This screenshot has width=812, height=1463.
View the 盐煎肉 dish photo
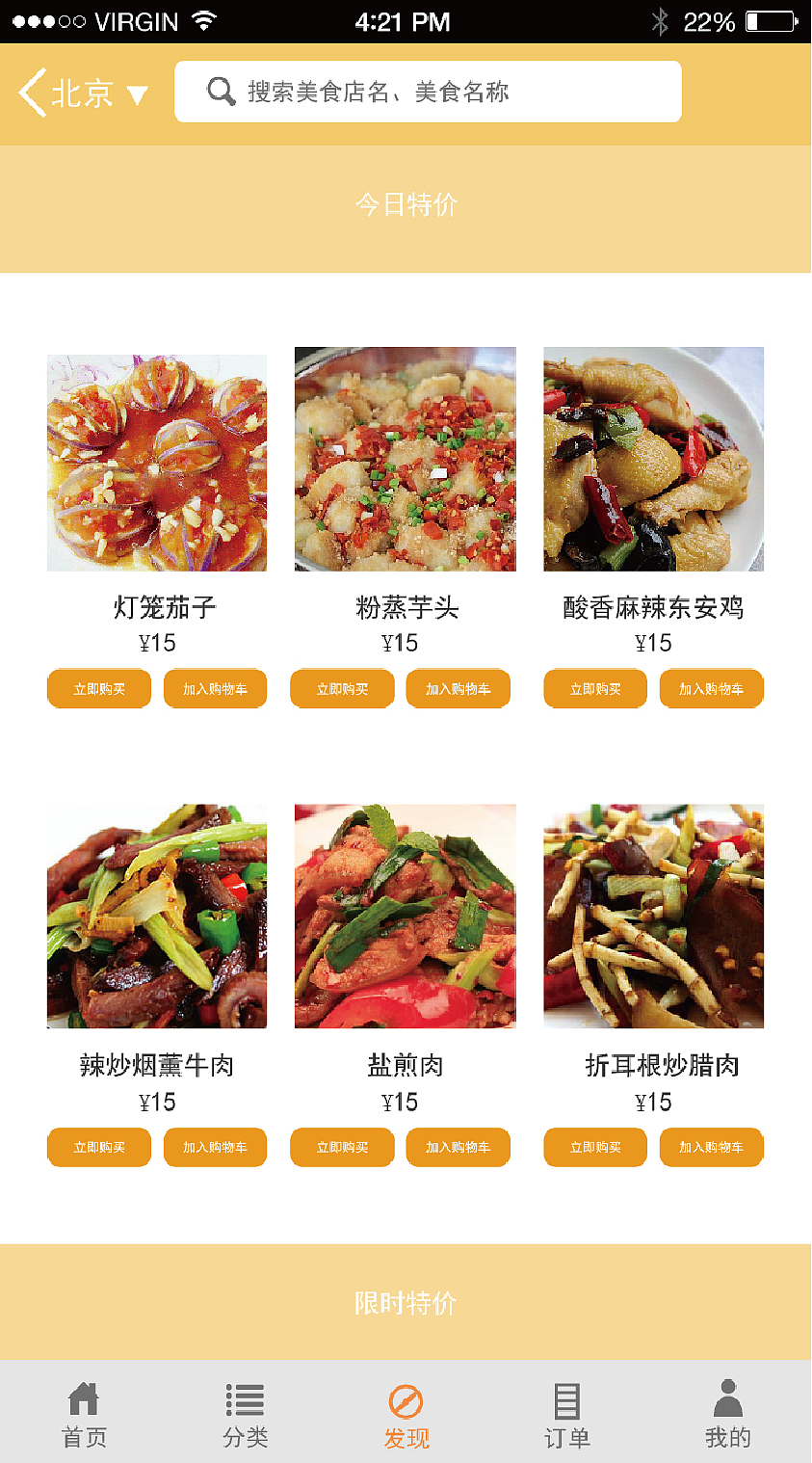(x=406, y=917)
